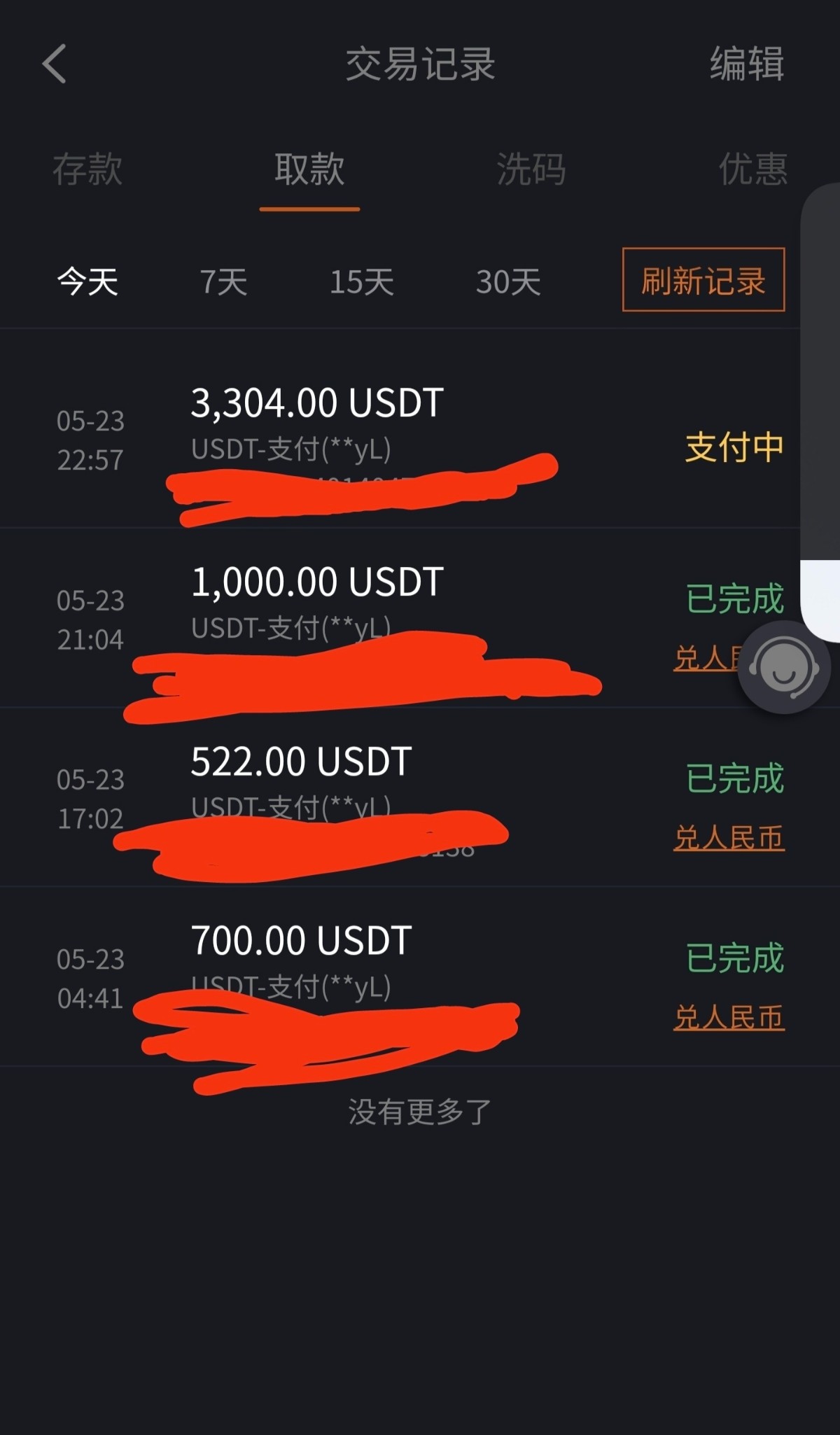Switch to the 优惠 tab
The image size is (840, 1435).
click(752, 170)
